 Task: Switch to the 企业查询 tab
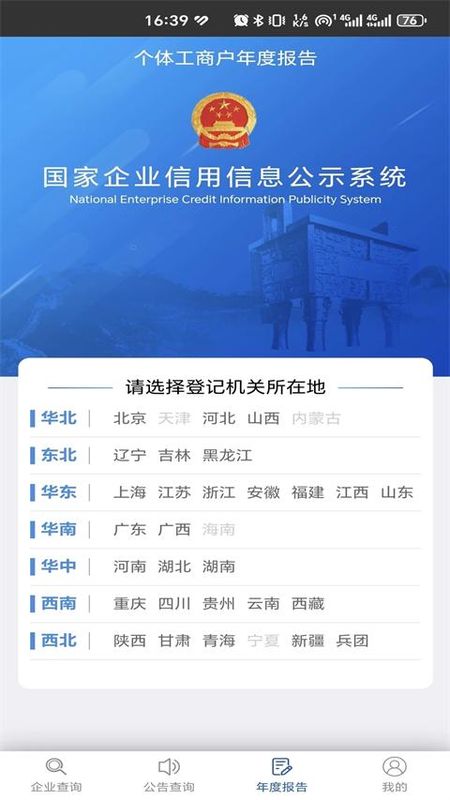coord(56,774)
